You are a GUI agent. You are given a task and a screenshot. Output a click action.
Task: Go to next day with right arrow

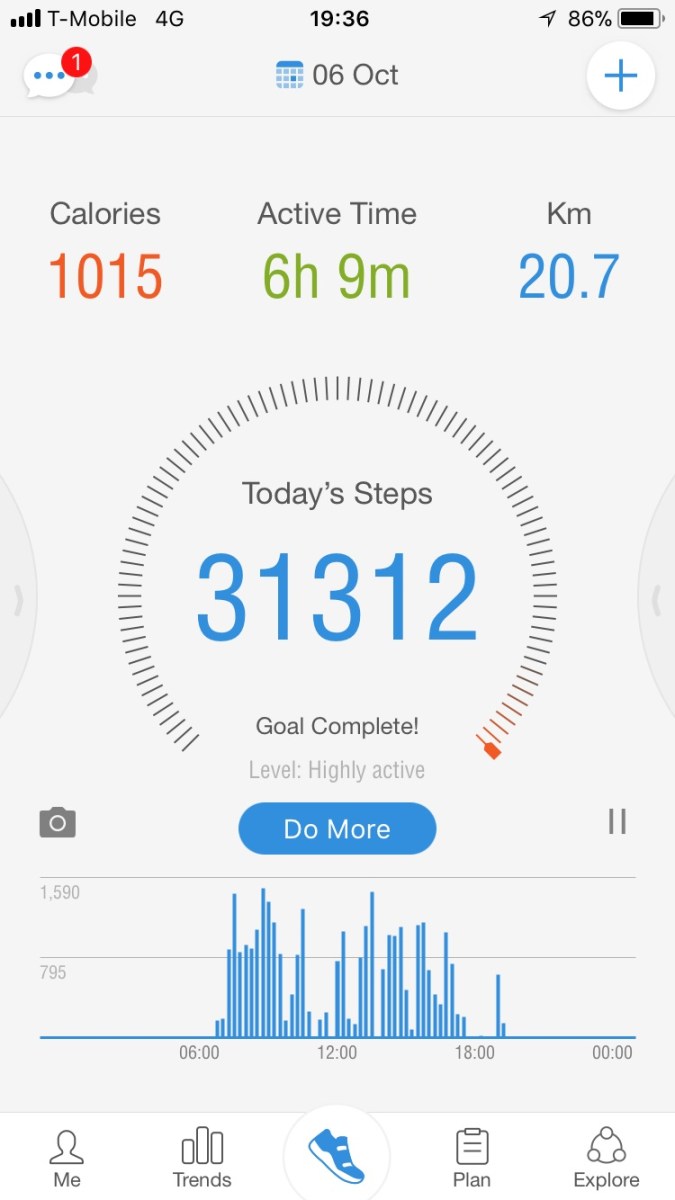[657, 600]
